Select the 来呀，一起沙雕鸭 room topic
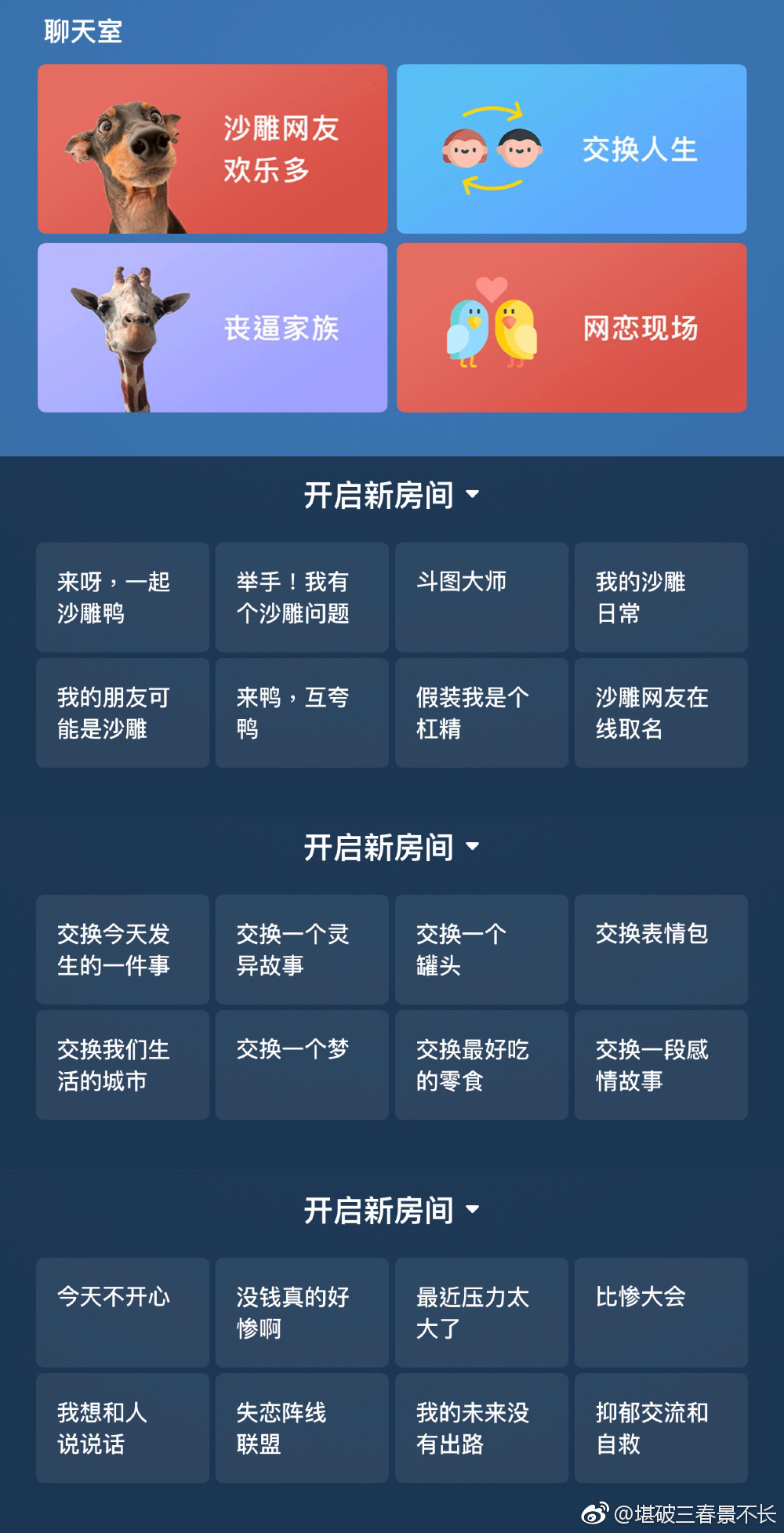Screen dimensions: 784x1533 [x=122, y=598]
